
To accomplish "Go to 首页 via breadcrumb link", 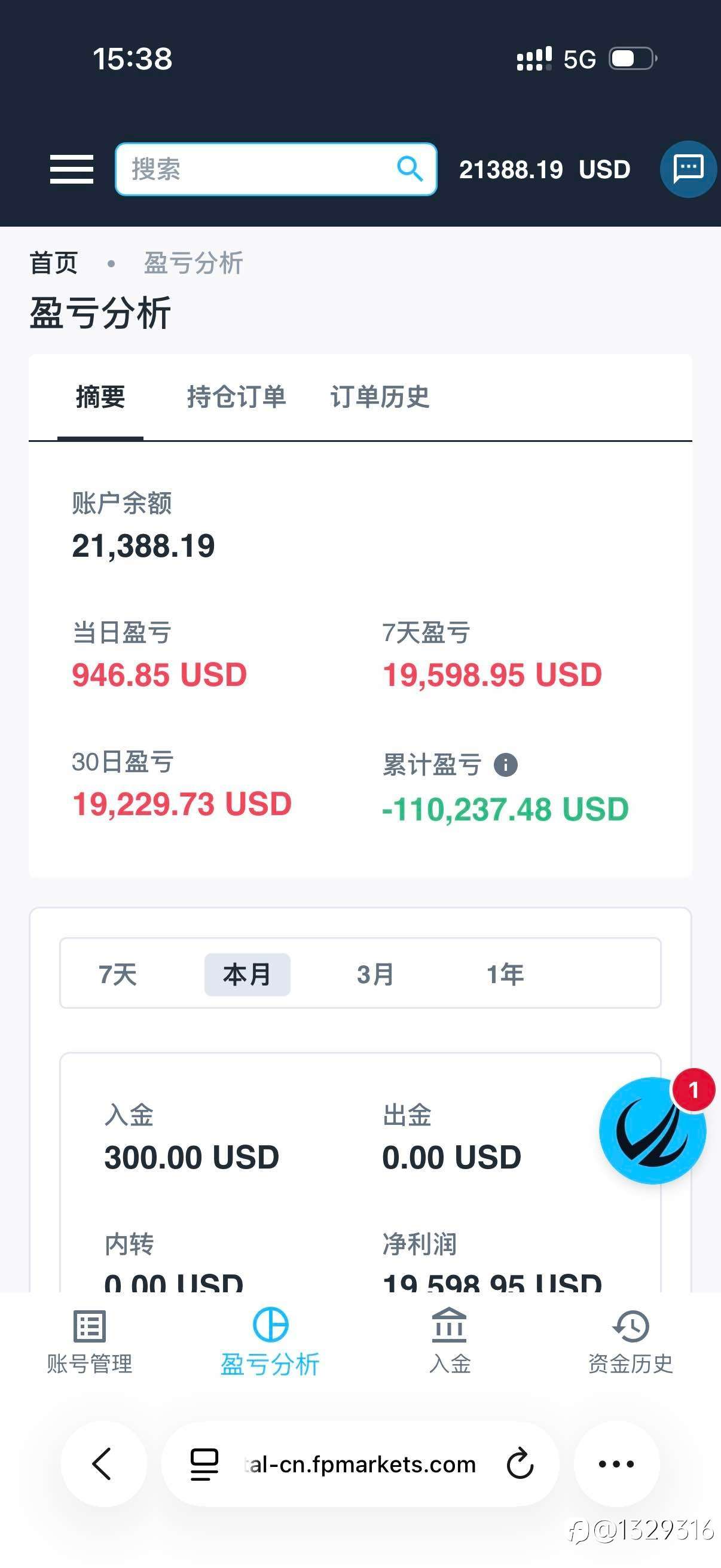I will pyautogui.click(x=54, y=263).
